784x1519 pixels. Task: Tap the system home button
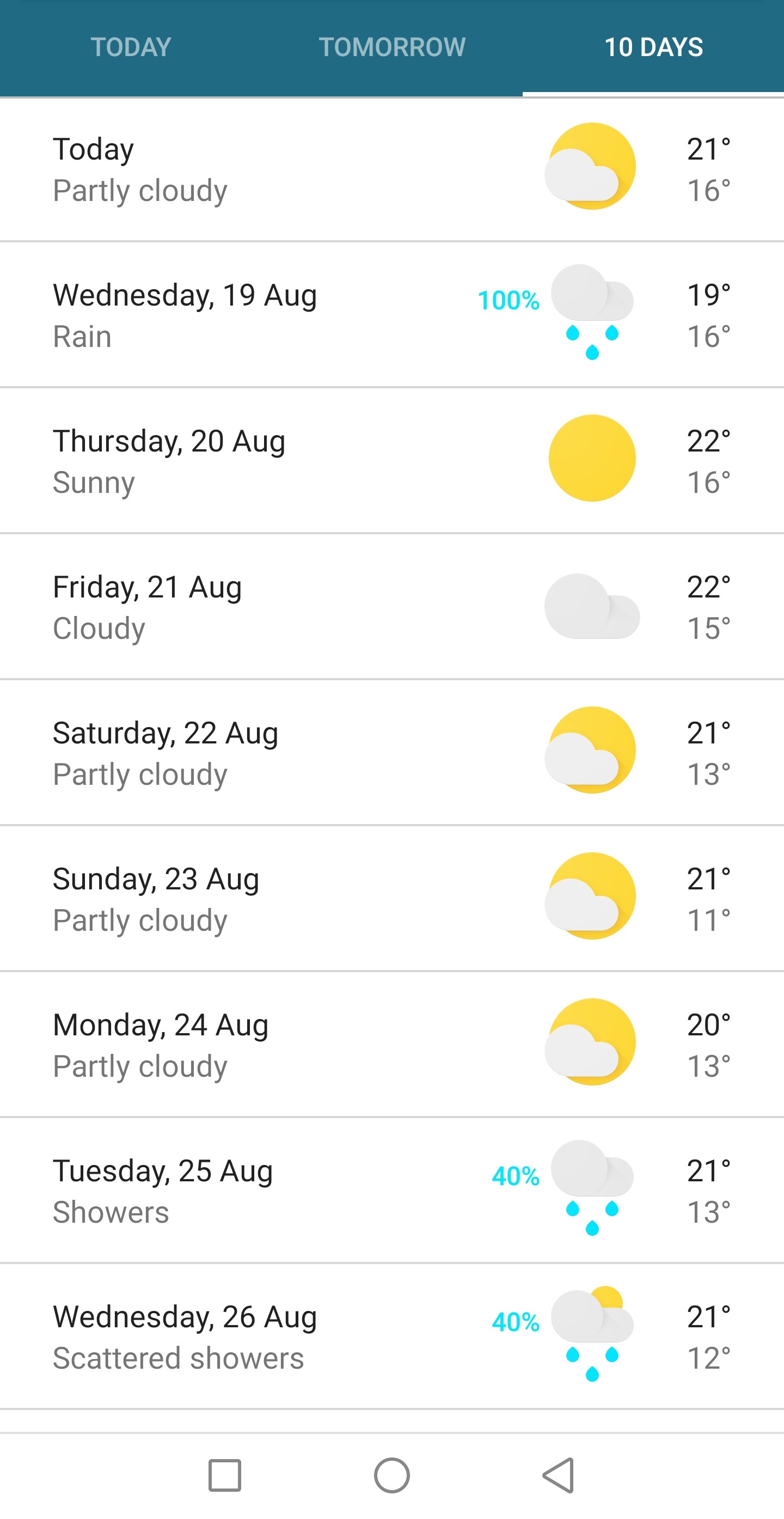(x=392, y=1475)
